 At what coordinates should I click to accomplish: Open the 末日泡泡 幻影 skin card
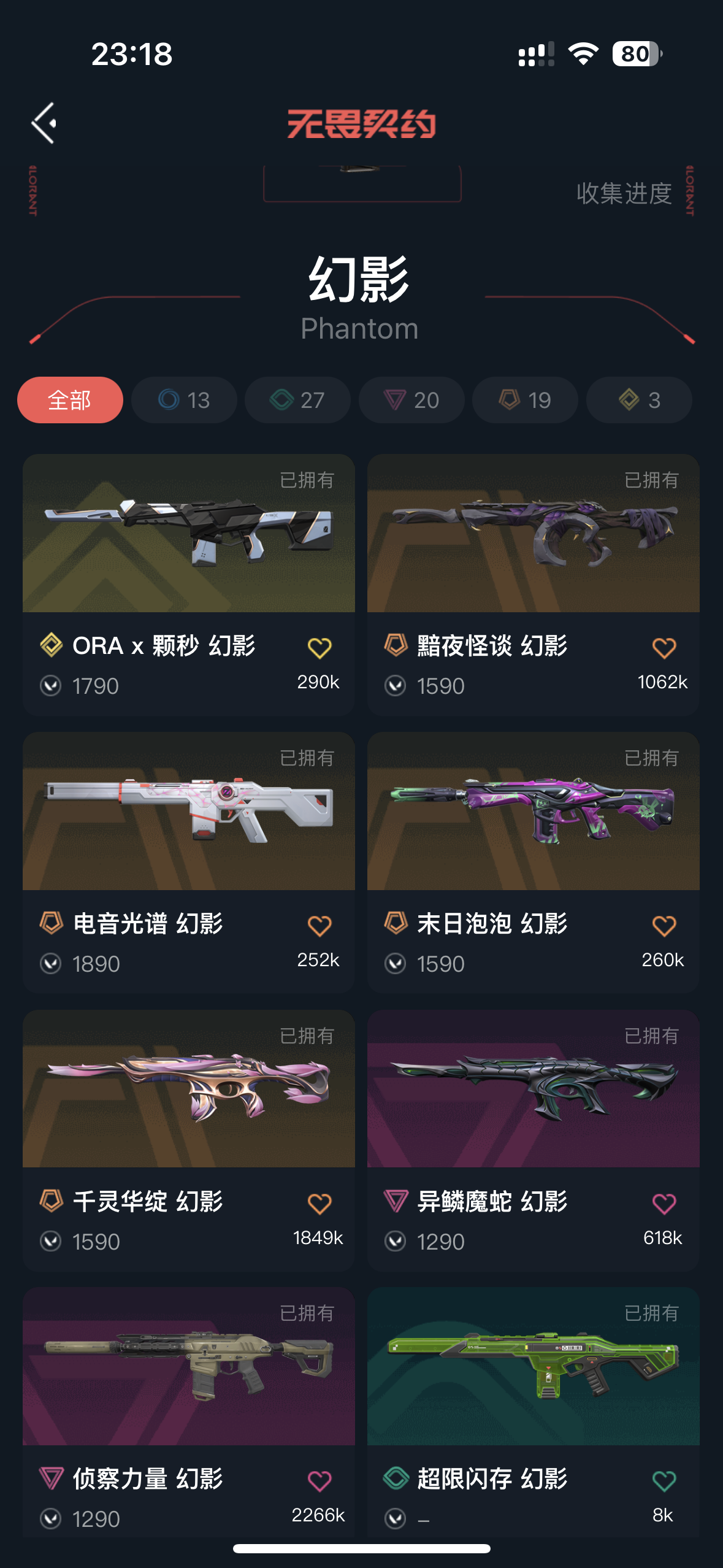(533, 811)
